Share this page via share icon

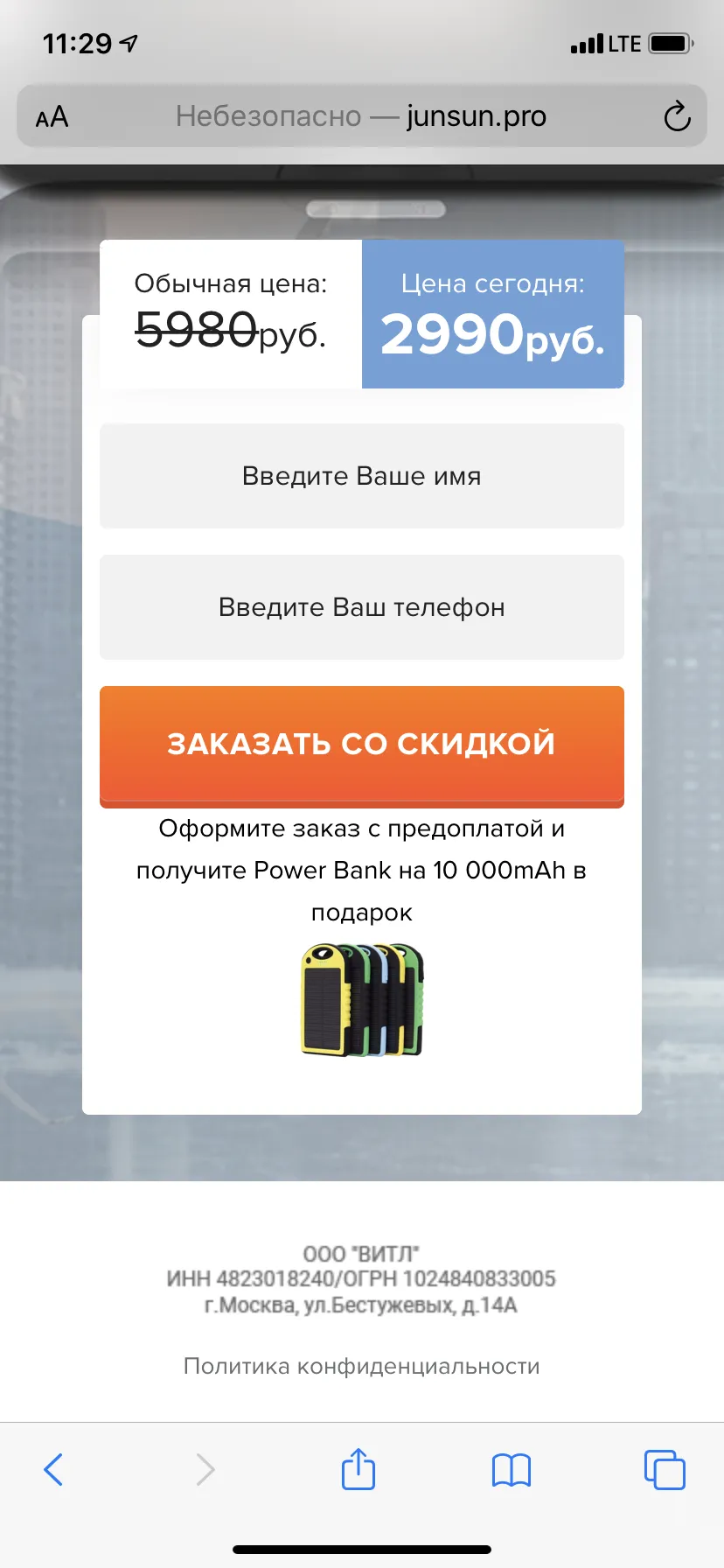[359, 1468]
